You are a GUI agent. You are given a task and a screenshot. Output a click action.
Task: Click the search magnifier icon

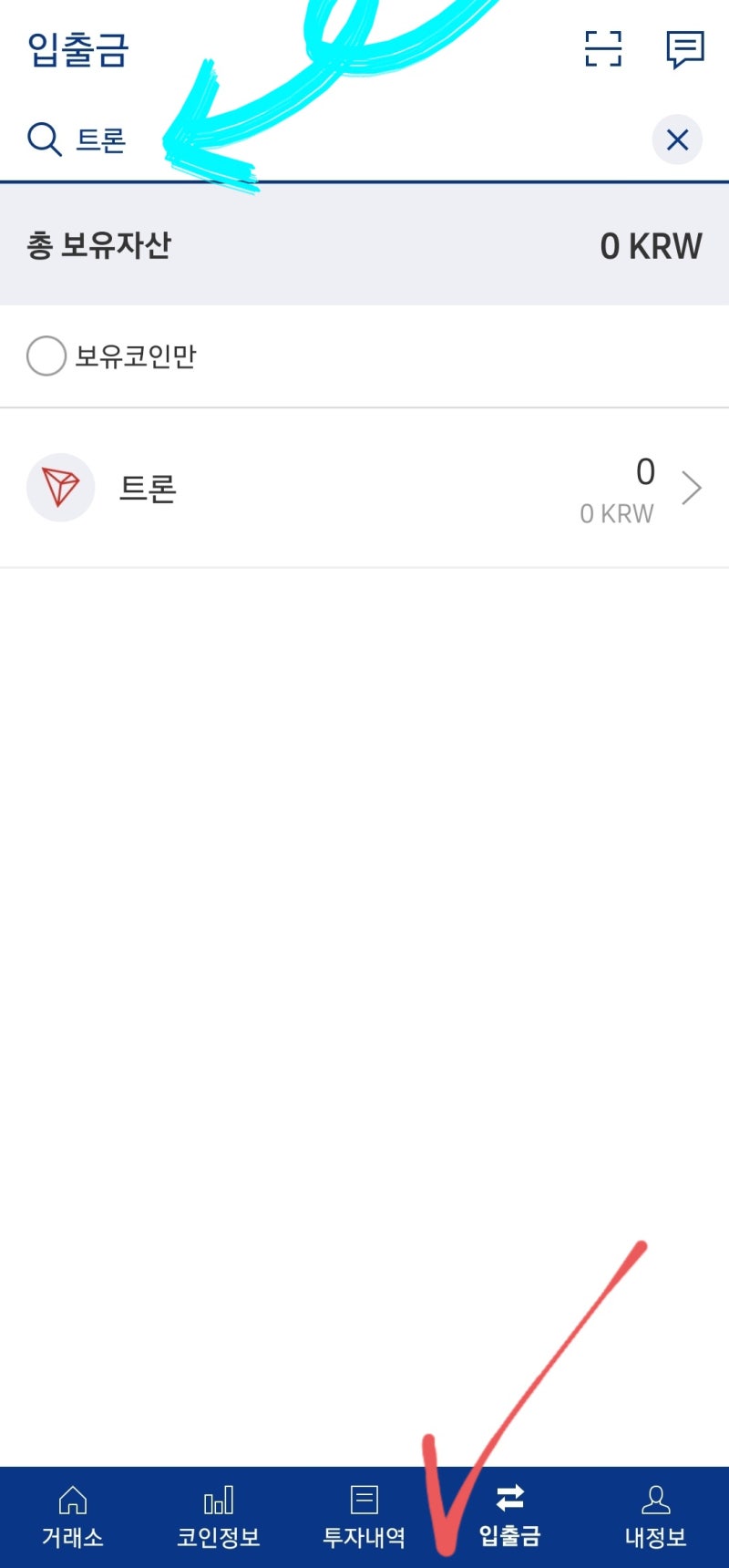(44, 139)
